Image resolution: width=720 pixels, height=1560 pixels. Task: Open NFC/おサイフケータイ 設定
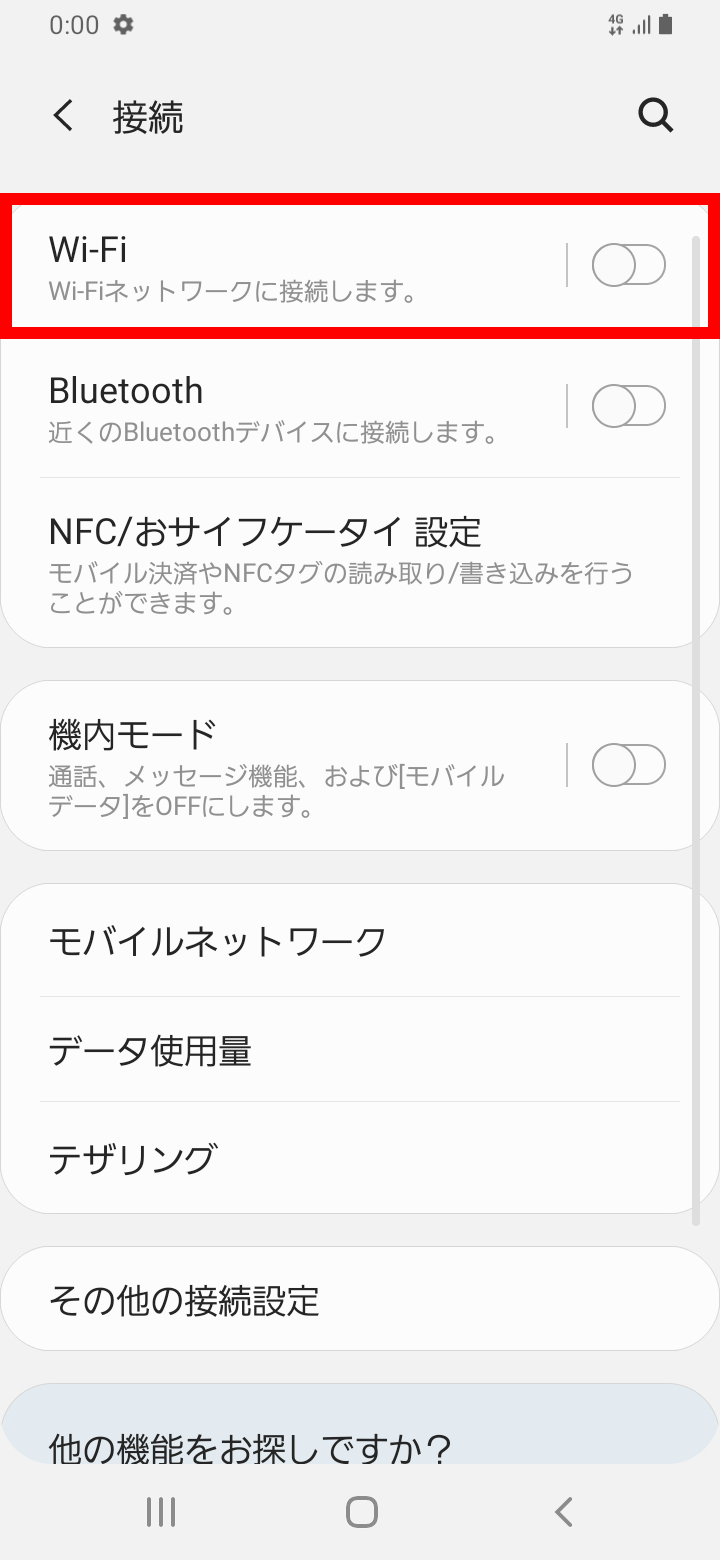click(360, 563)
